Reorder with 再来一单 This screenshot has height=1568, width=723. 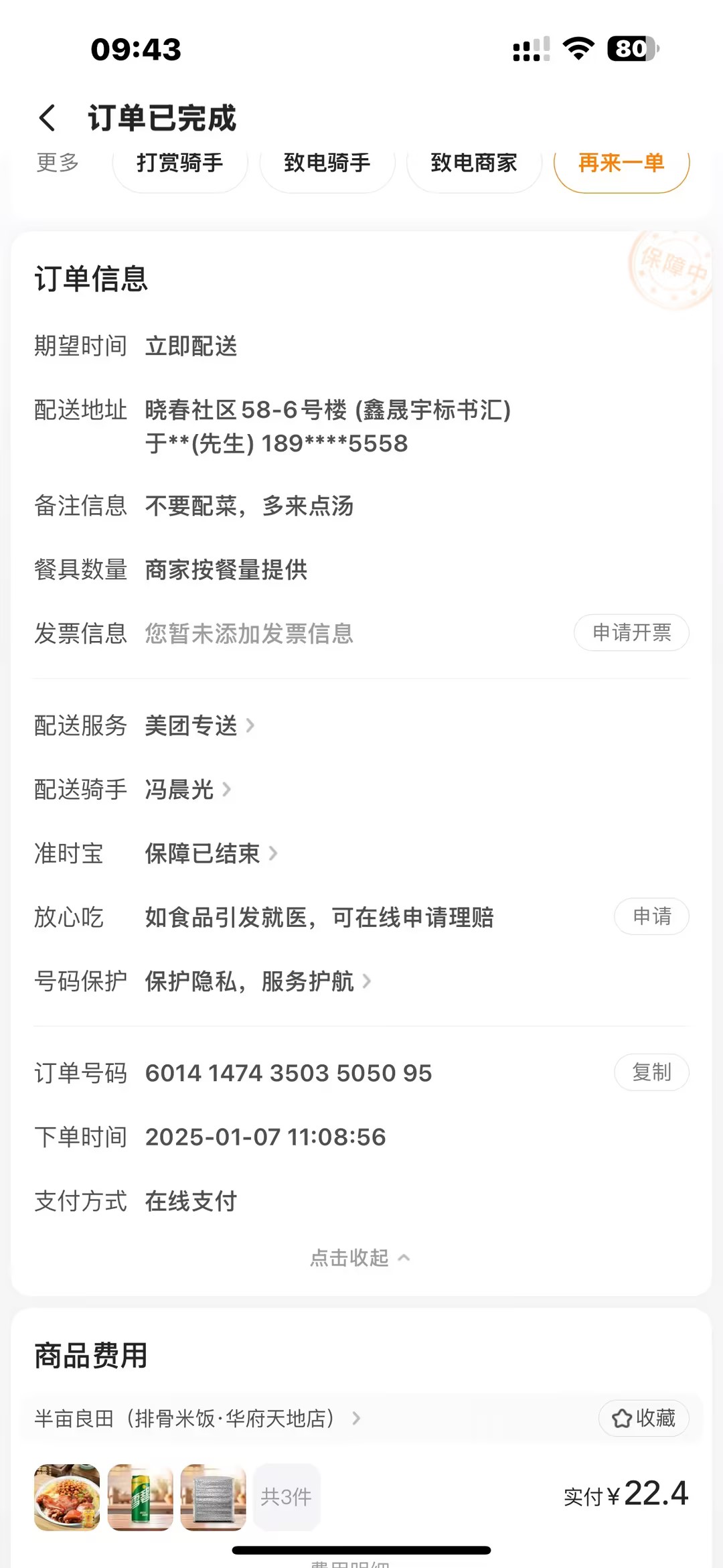point(621,163)
